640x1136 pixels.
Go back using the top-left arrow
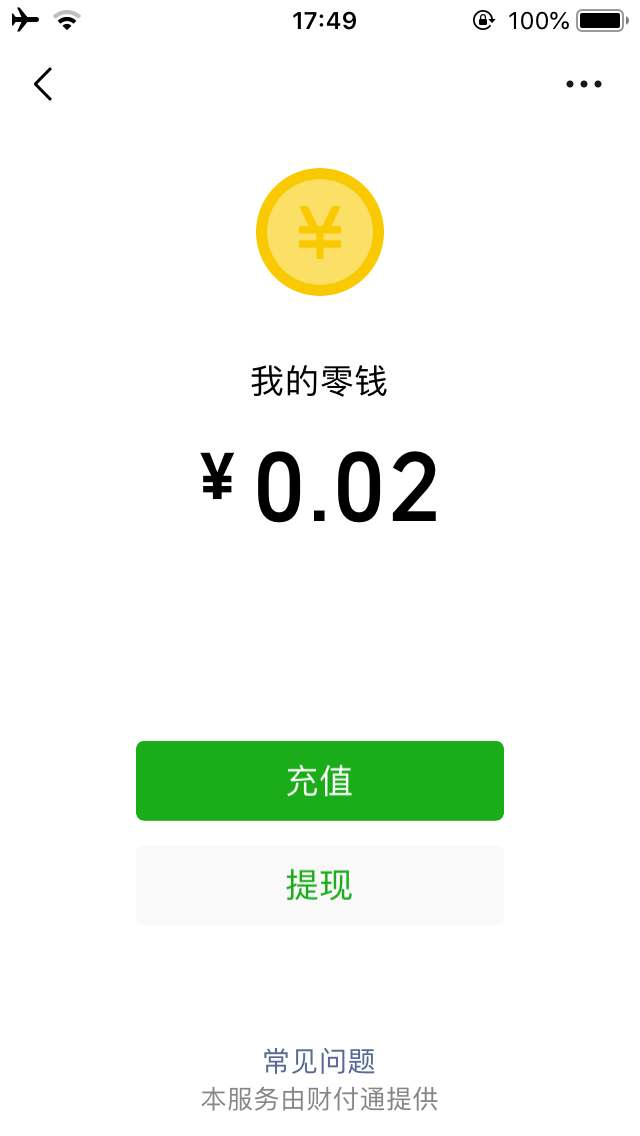click(x=43, y=85)
